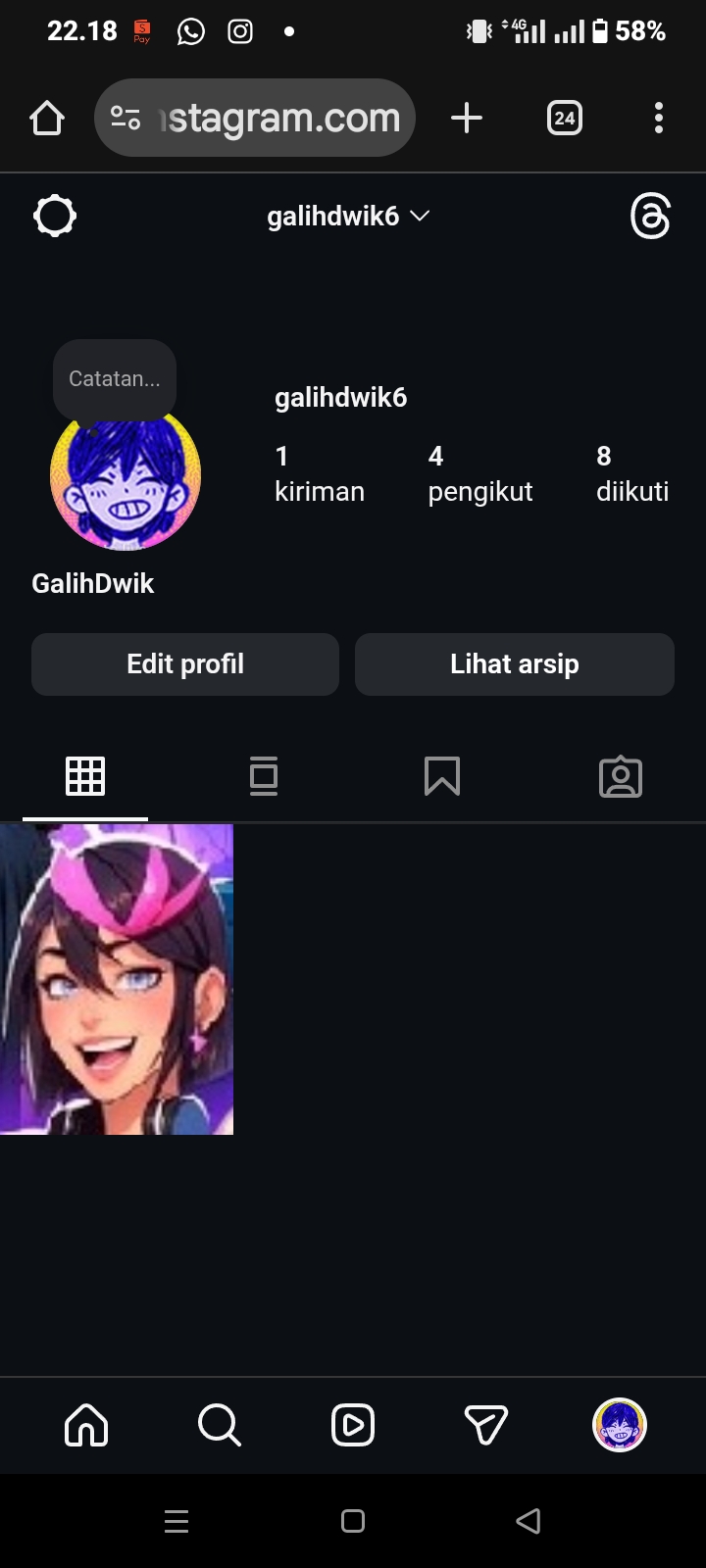Viewport: 706px width, 1568px height.
Task: Open Instagram settings gear icon
Action: [x=55, y=216]
